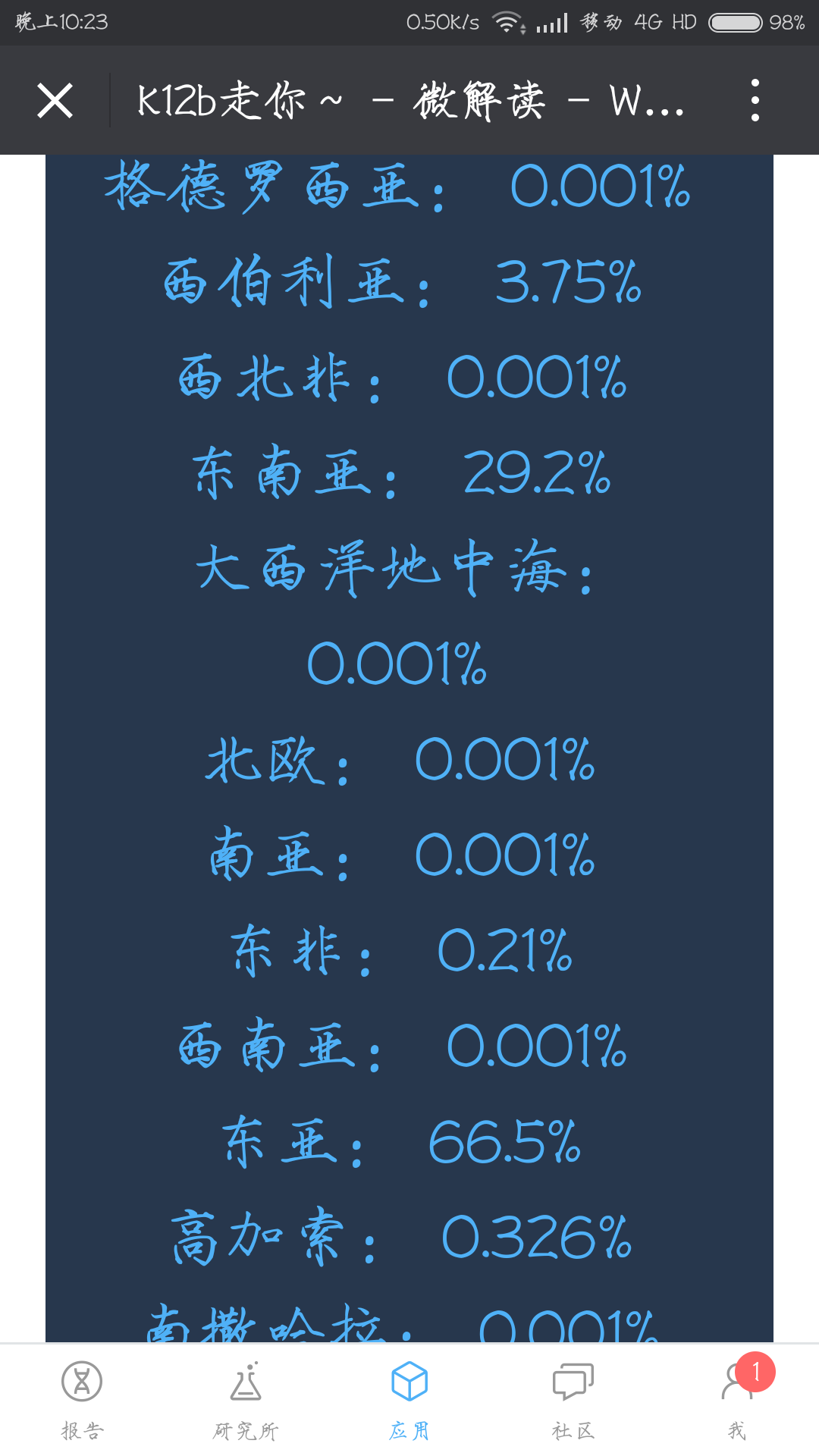819x1456 pixels.
Task: Go to the 社区 tab
Action: (x=573, y=1400)
